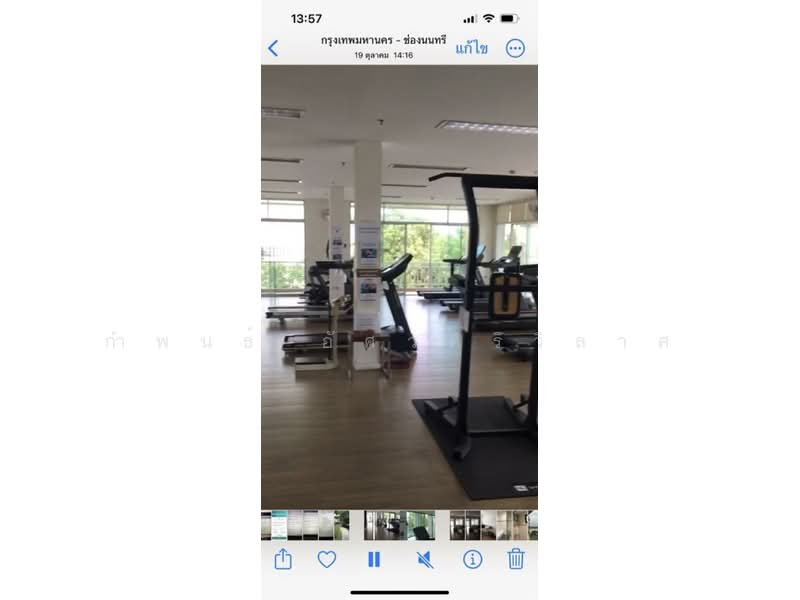800x600 pixels.
Task: Pause the video playback
Action: pyautogui.click(x=374, y=559)
